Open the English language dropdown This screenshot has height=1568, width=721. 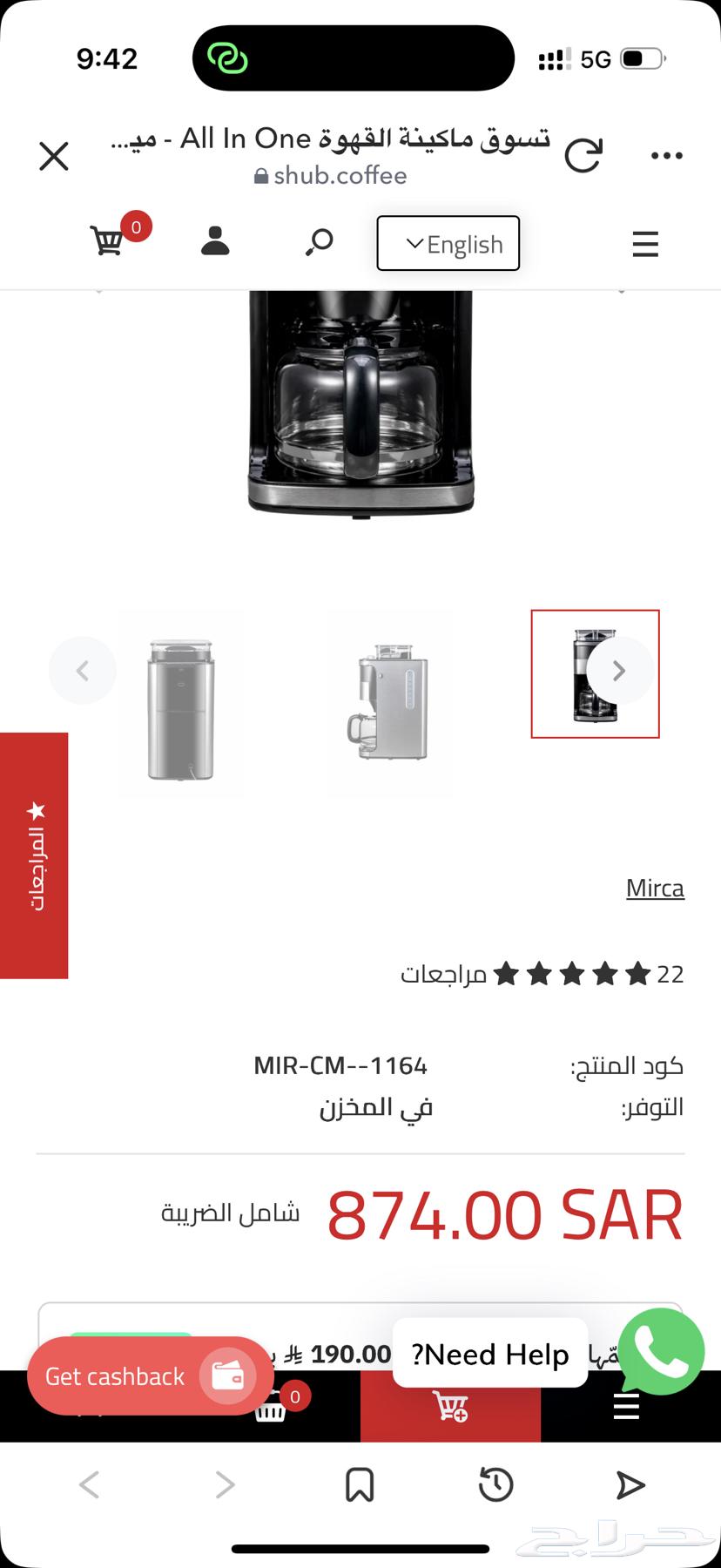click(x=448, y=244)
